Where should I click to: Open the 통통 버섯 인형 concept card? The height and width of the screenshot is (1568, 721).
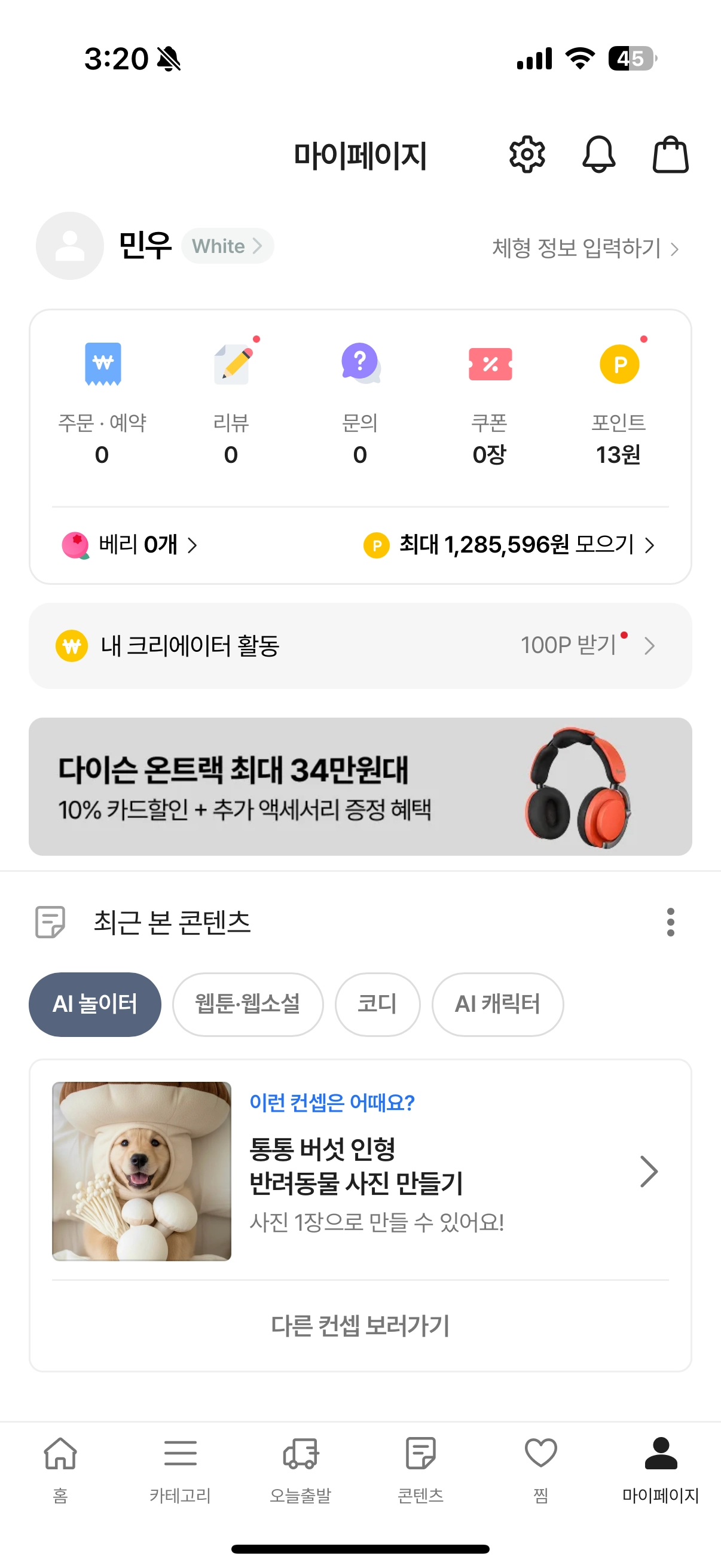click(360, 1171)
